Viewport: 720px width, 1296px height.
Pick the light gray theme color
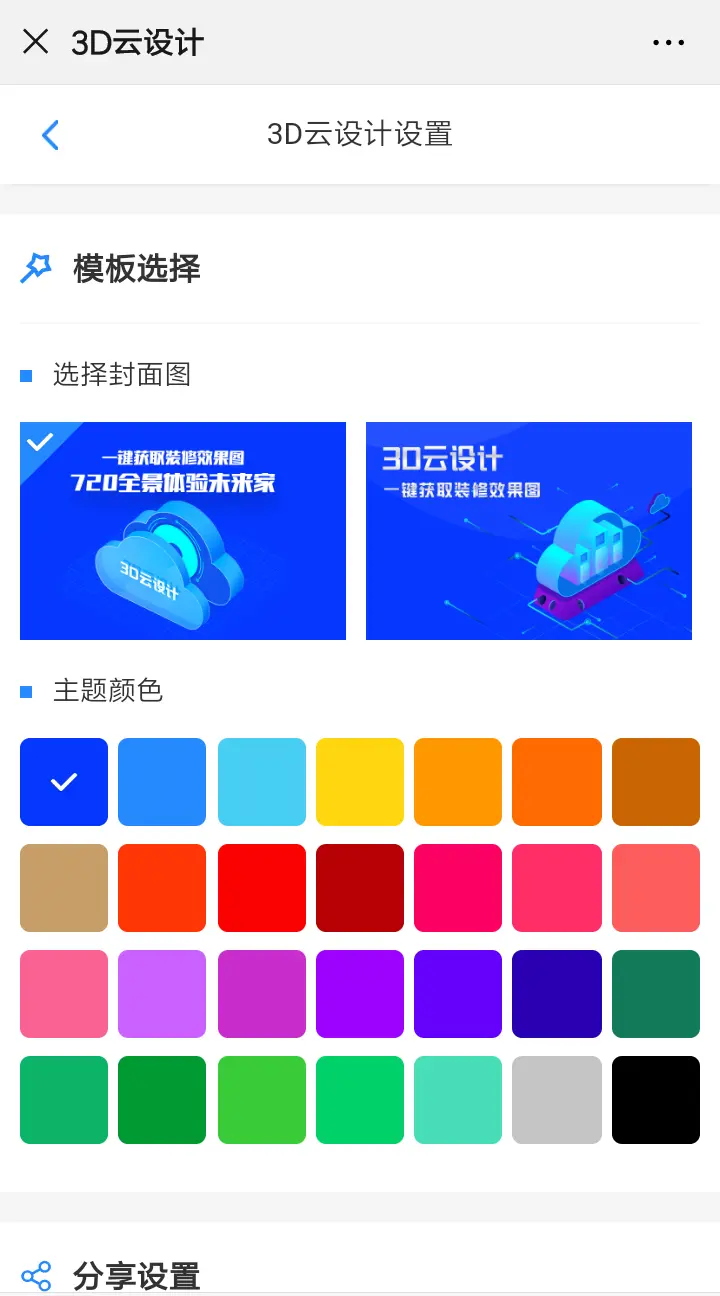557,1100
